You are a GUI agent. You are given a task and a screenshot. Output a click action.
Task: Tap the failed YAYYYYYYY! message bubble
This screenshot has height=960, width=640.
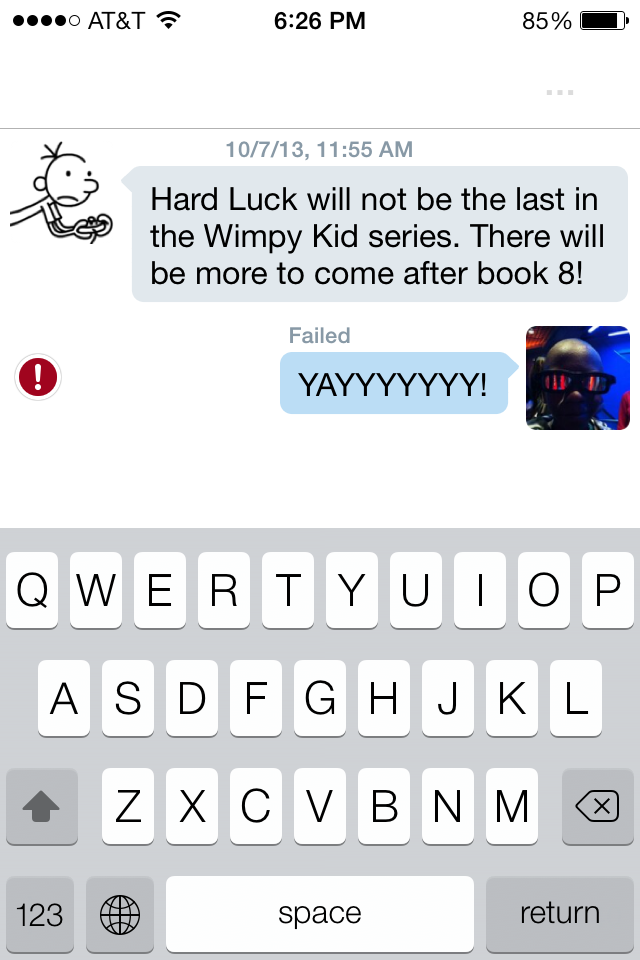[394, 384]
